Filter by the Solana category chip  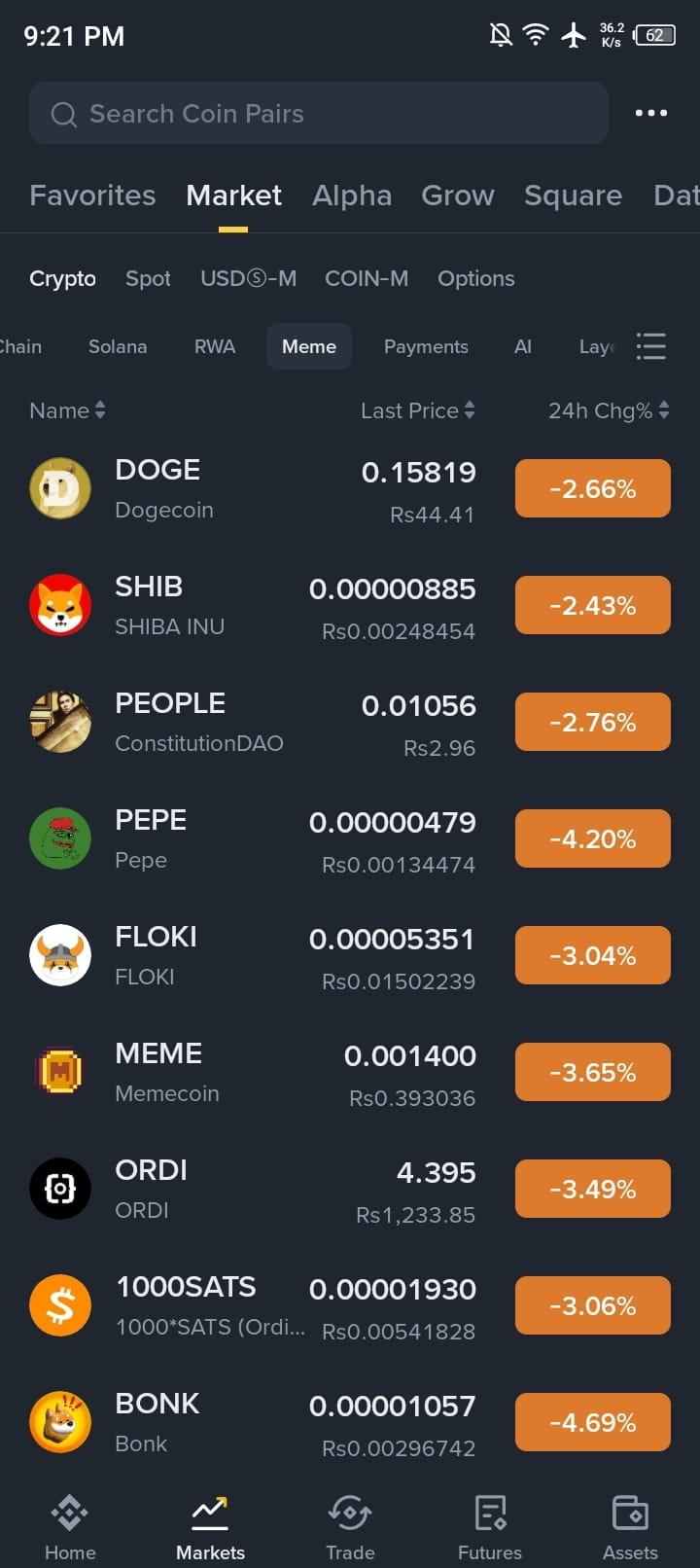(118, 346)
